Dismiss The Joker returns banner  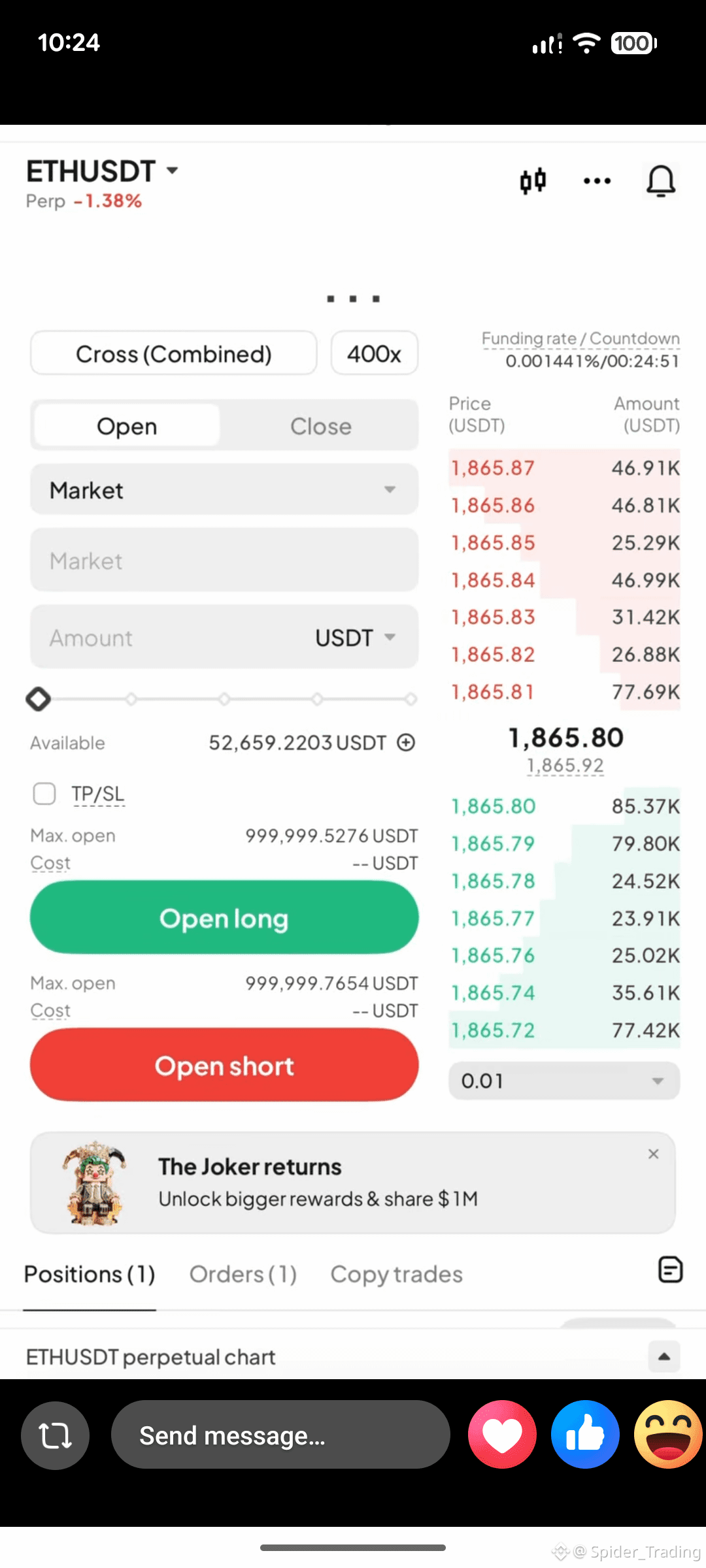pos(653,1154)
